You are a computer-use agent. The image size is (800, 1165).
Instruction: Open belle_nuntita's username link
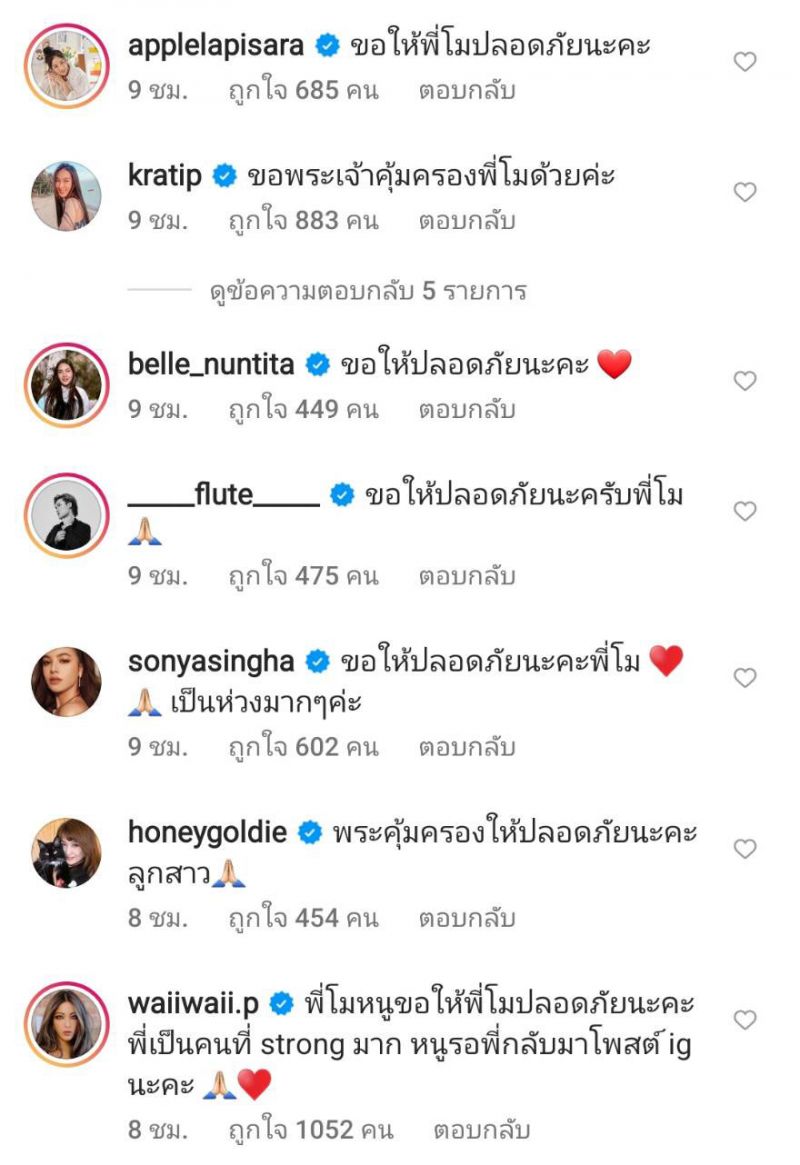point(211,365)
